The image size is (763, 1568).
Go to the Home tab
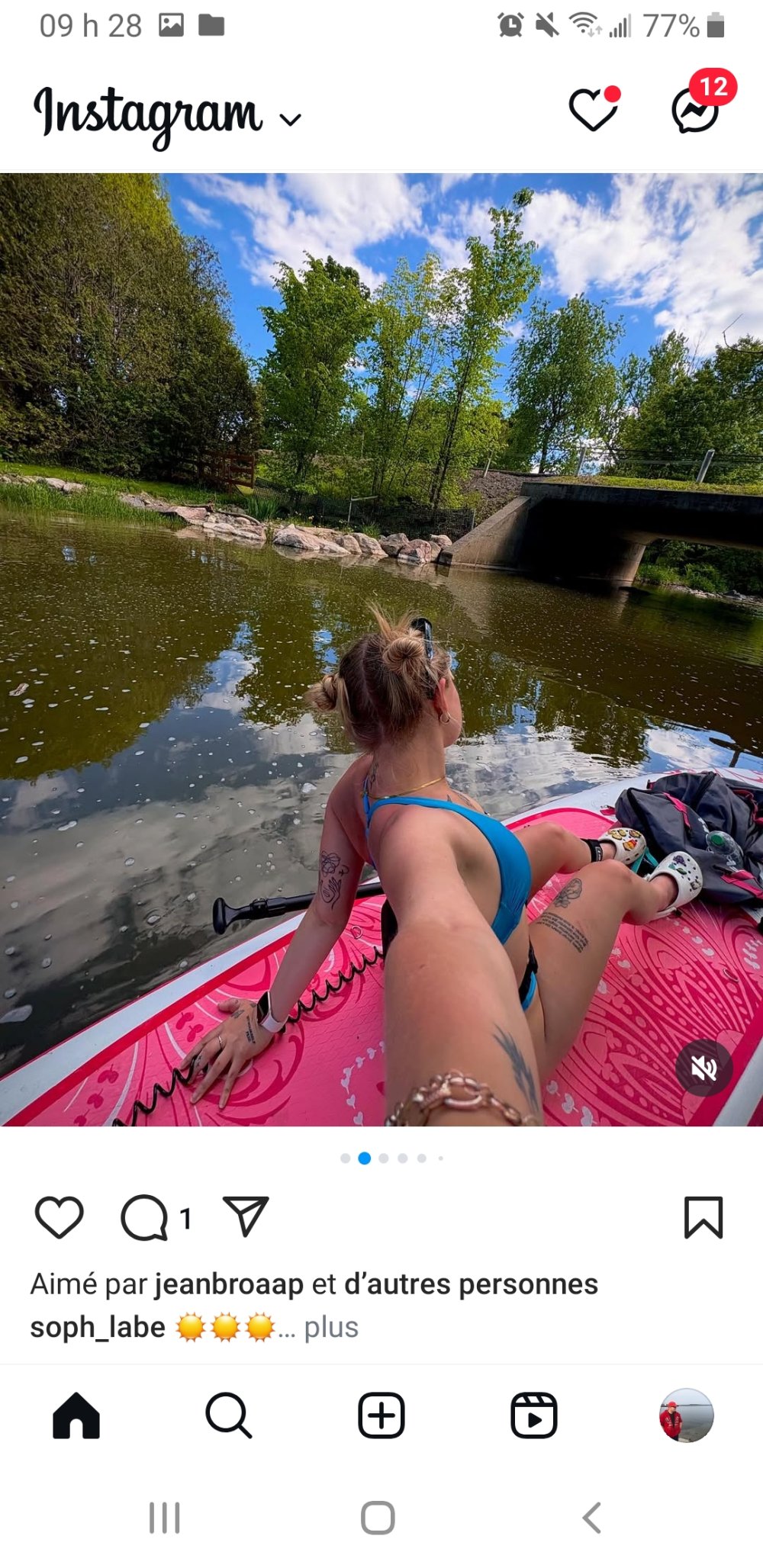tap(76, 1415)
